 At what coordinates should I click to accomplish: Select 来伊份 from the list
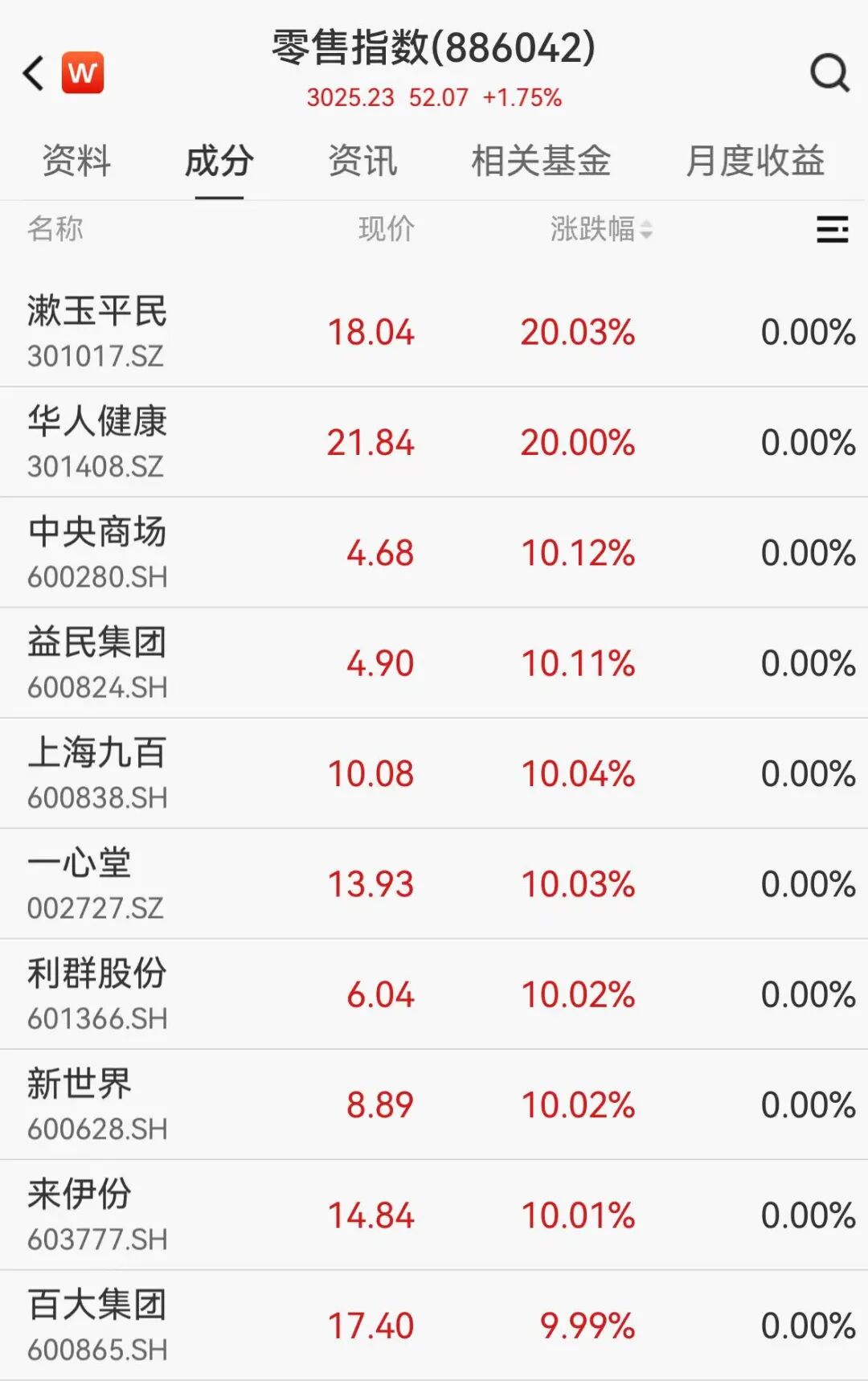(x=96, y=1215)
